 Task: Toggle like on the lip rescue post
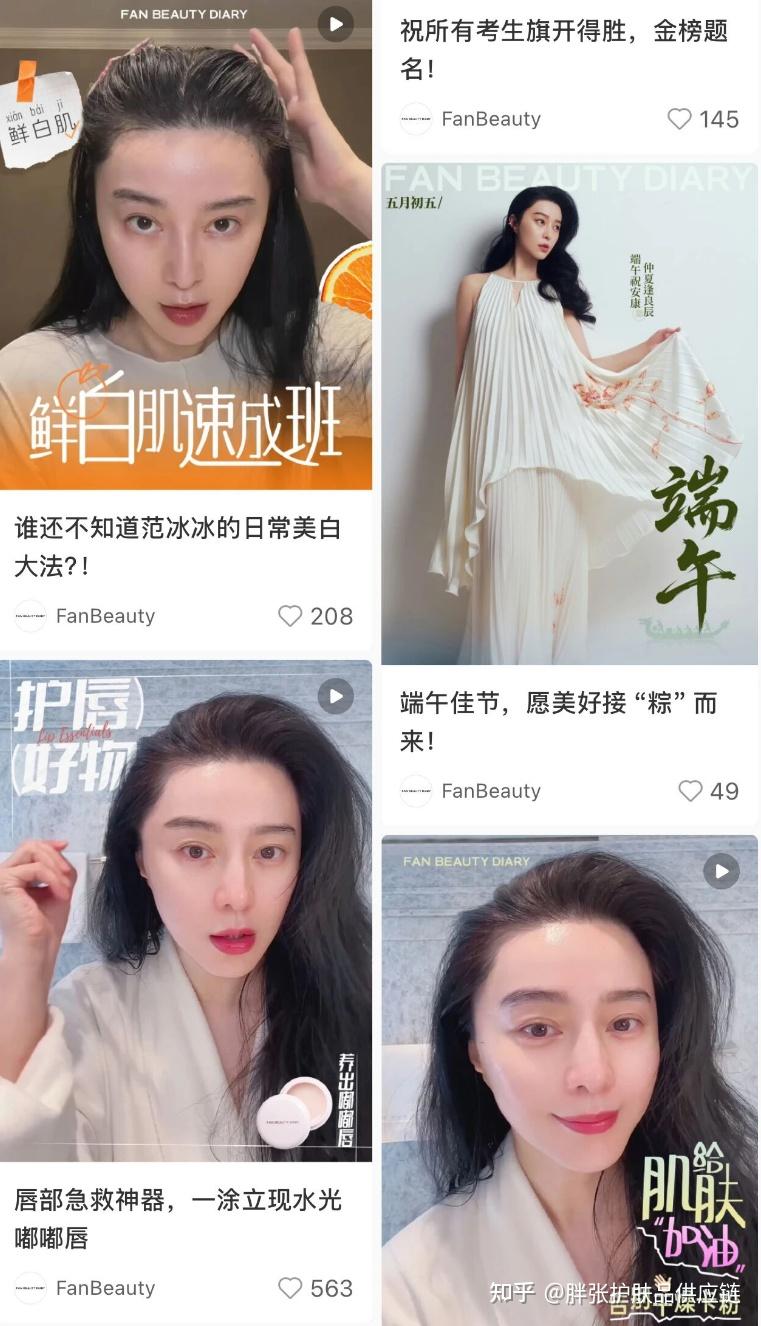[290, 1288]
